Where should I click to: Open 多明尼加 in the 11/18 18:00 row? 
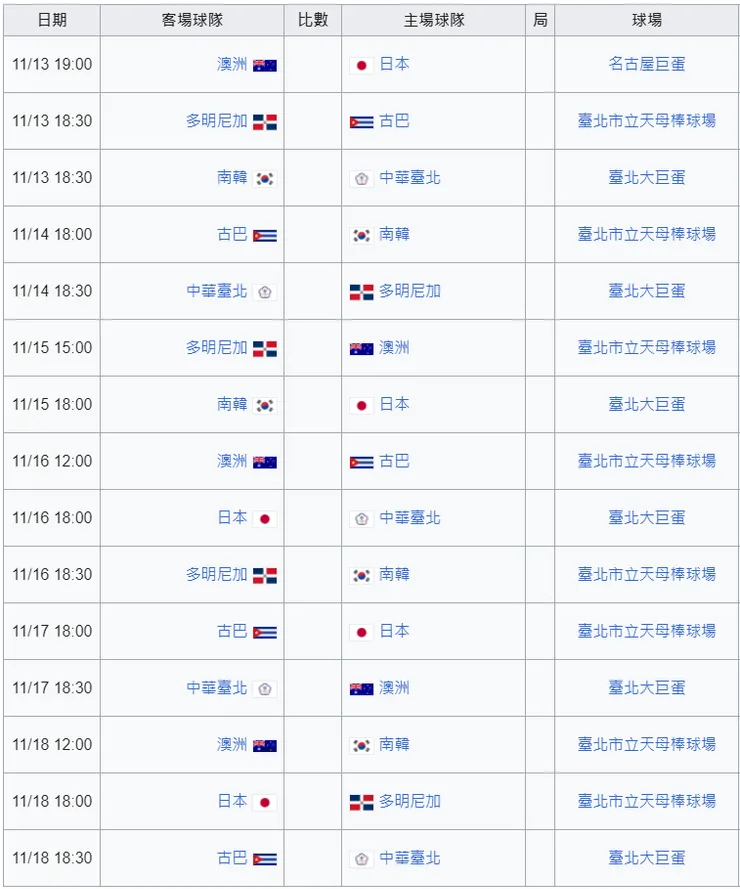pyautogui.click(x=410, y=801)
